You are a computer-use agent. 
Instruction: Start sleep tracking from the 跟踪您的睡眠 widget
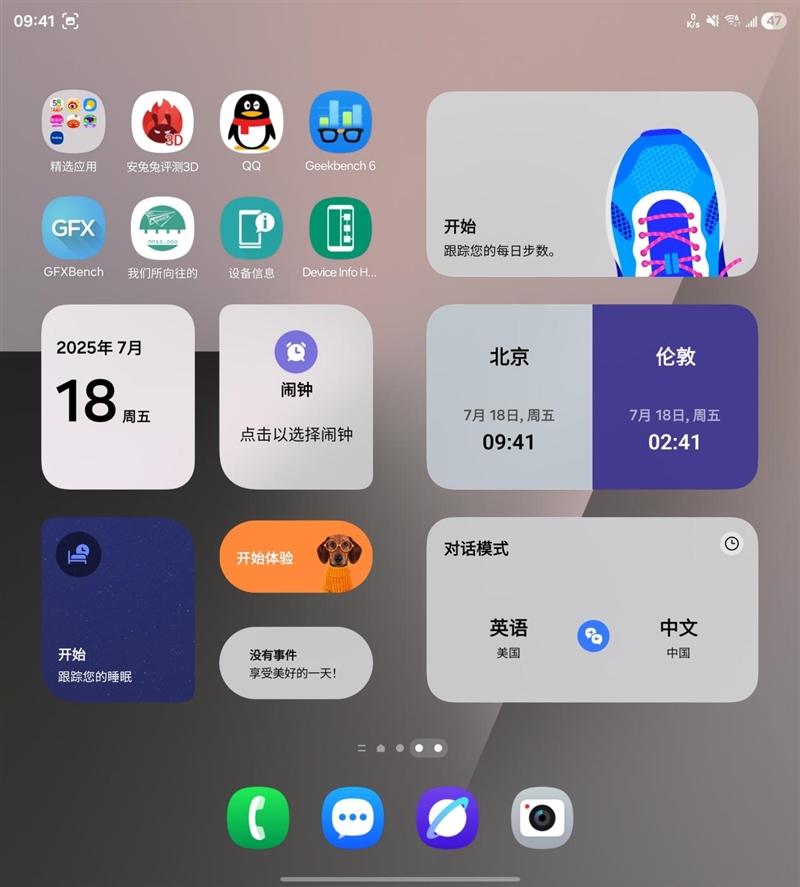click(x=118, y=609)
